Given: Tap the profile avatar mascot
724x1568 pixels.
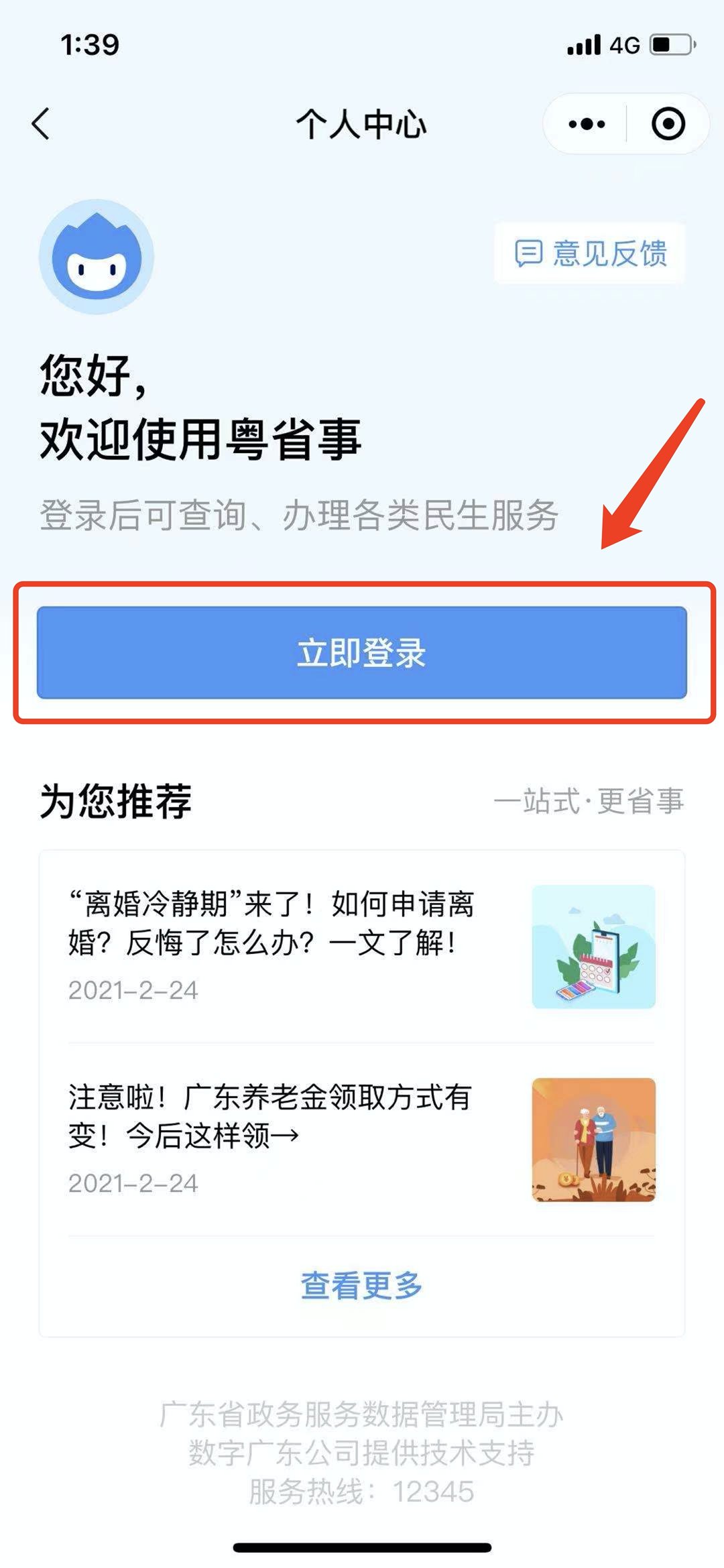Looking at the screenshot, I should pos(97,257).
